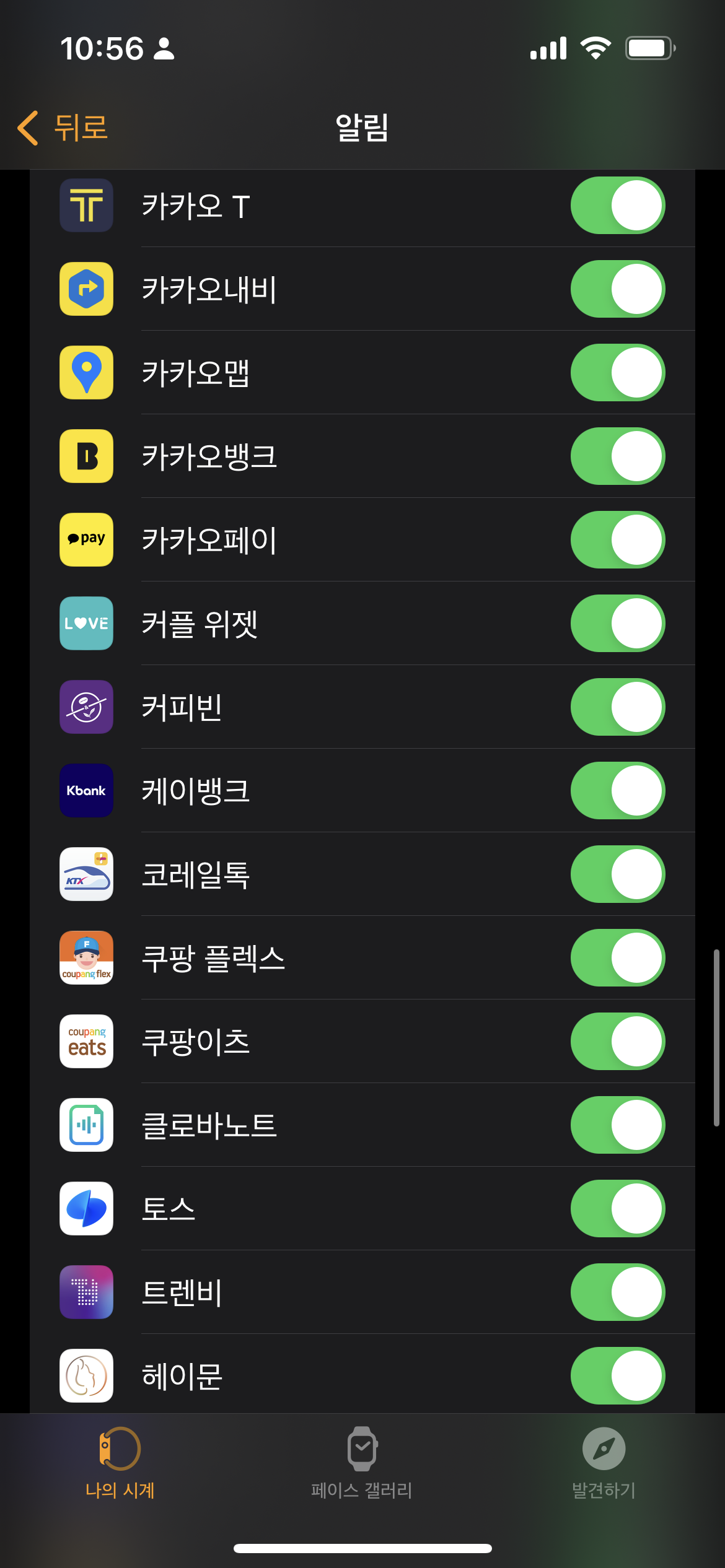Disable 코레일톡 notifications
Viewport: 725px width, 1568px height.
(617, 874)
